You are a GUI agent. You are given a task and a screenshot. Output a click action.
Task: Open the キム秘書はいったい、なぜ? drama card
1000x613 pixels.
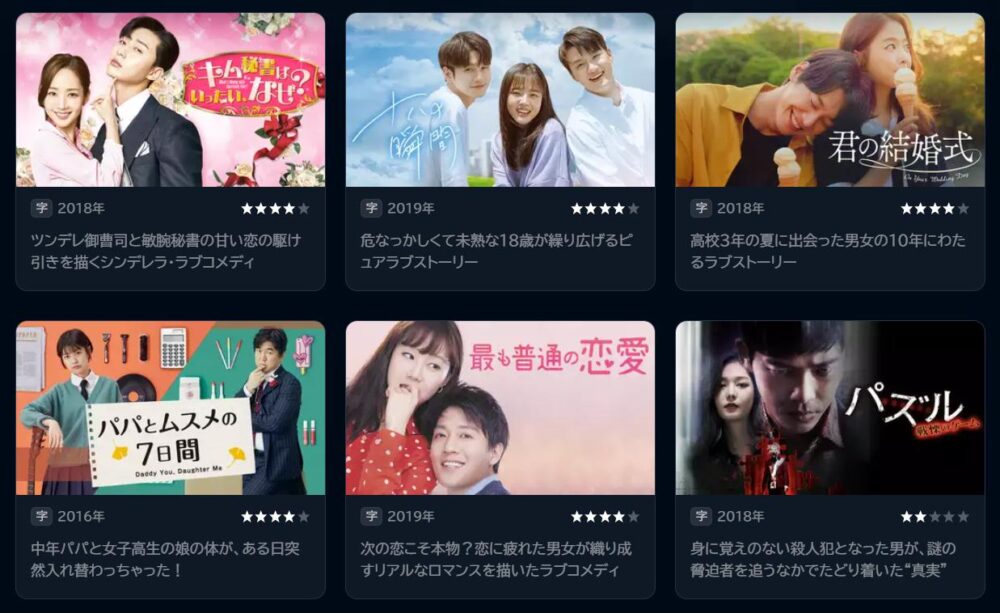coord(170,100)
